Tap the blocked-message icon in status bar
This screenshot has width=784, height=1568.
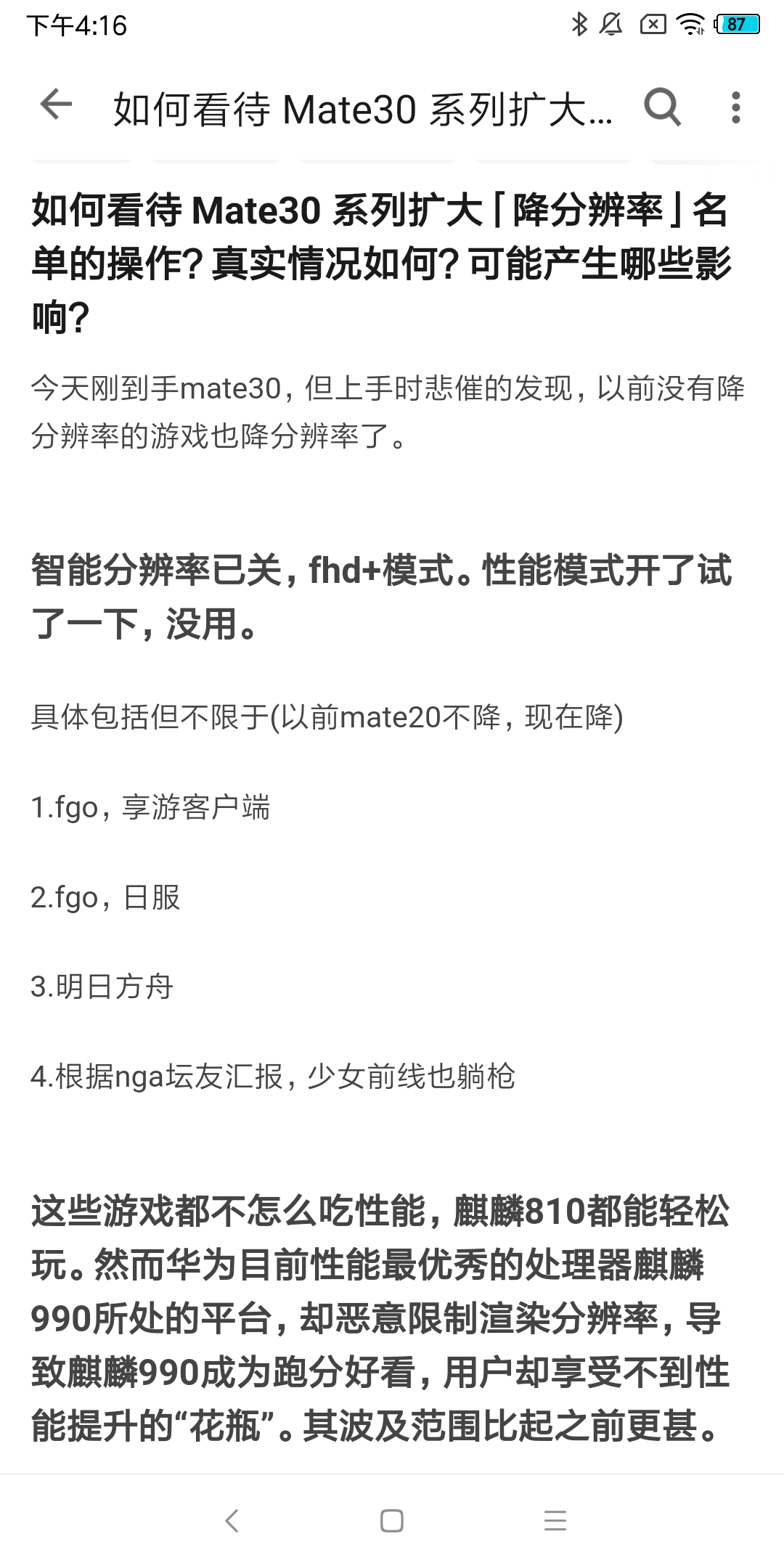652,24
